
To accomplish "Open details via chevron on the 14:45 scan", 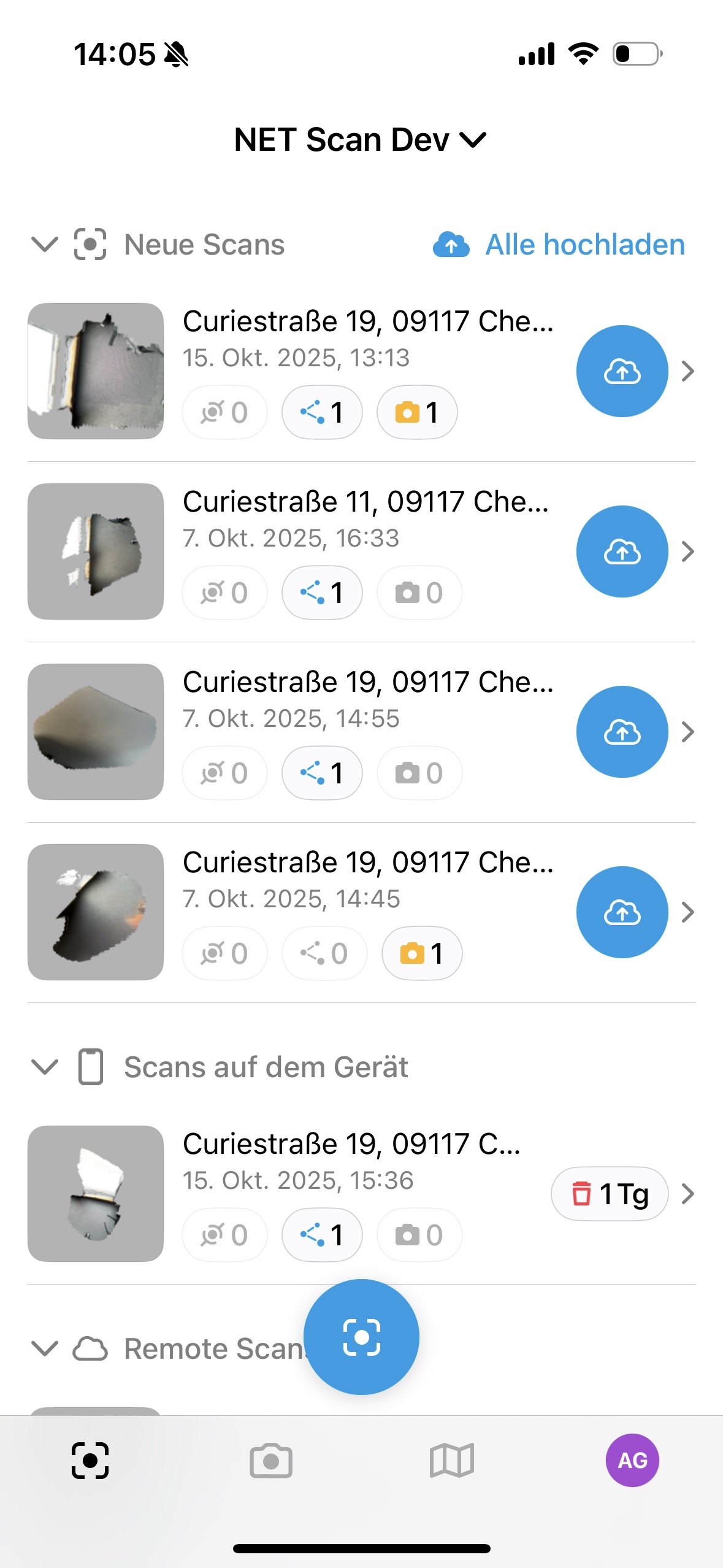I will click(x=689, y=912).
